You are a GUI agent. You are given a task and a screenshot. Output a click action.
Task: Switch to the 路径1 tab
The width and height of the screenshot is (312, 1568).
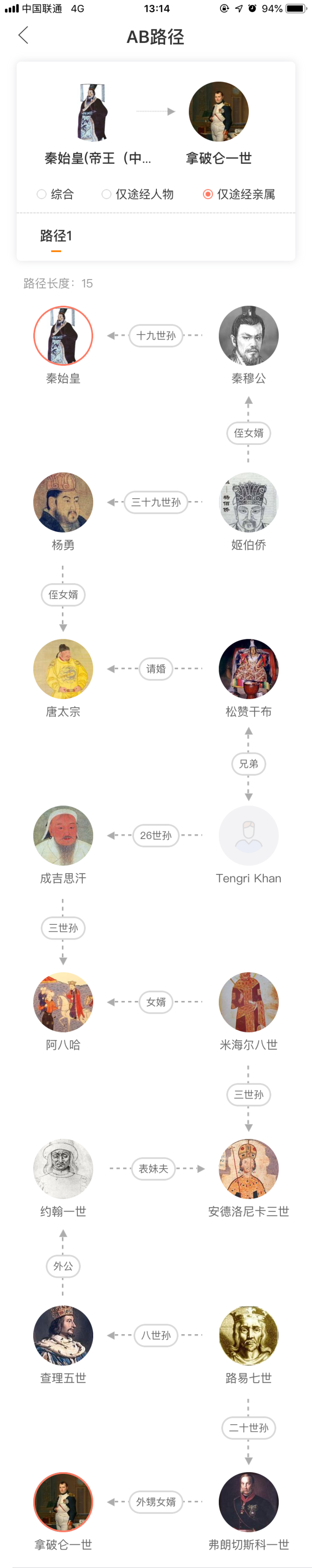click(x=56, y=236)
